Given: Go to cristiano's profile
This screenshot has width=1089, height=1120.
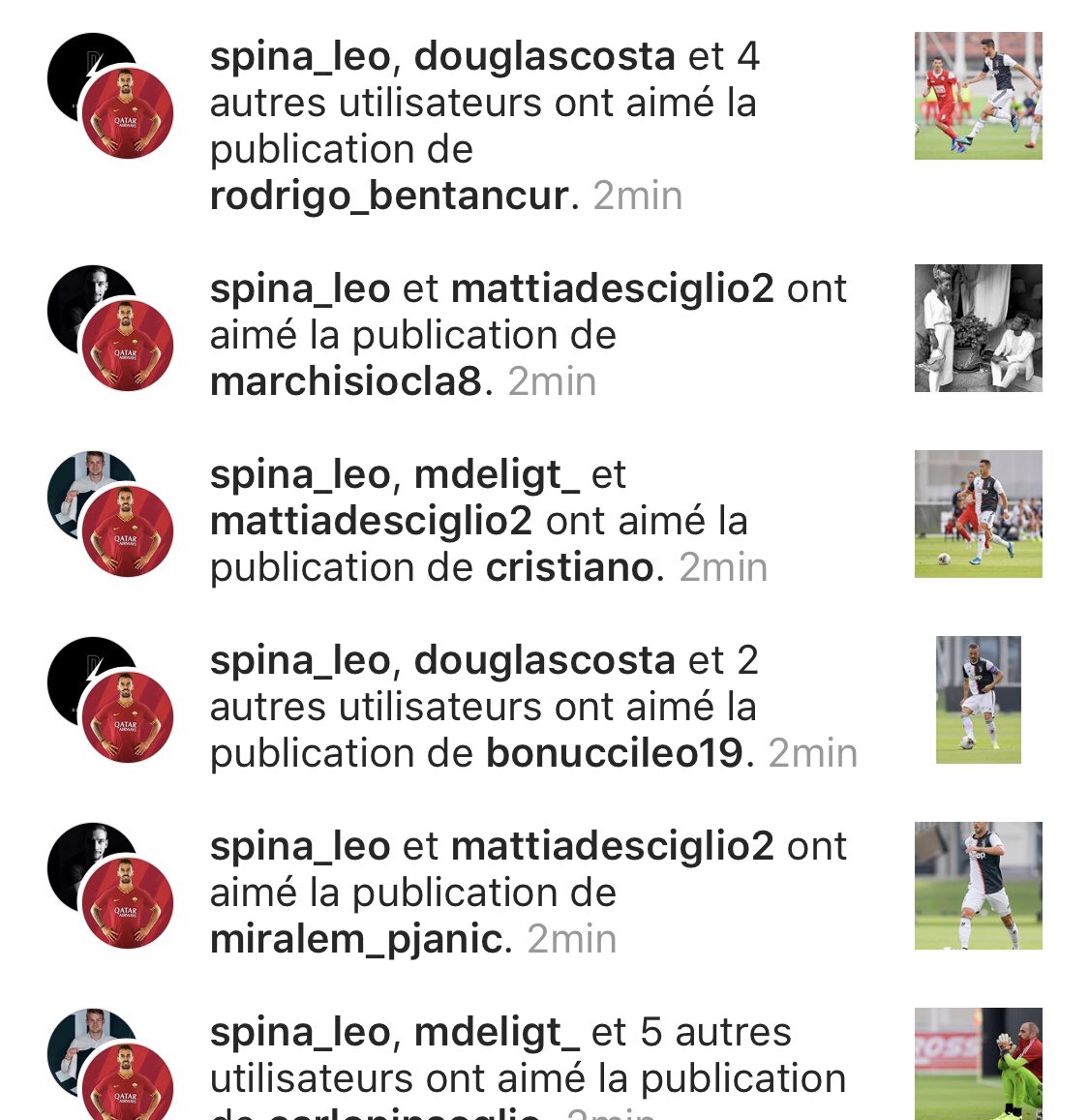Looking at the screenshot, I should click(569, 568).
